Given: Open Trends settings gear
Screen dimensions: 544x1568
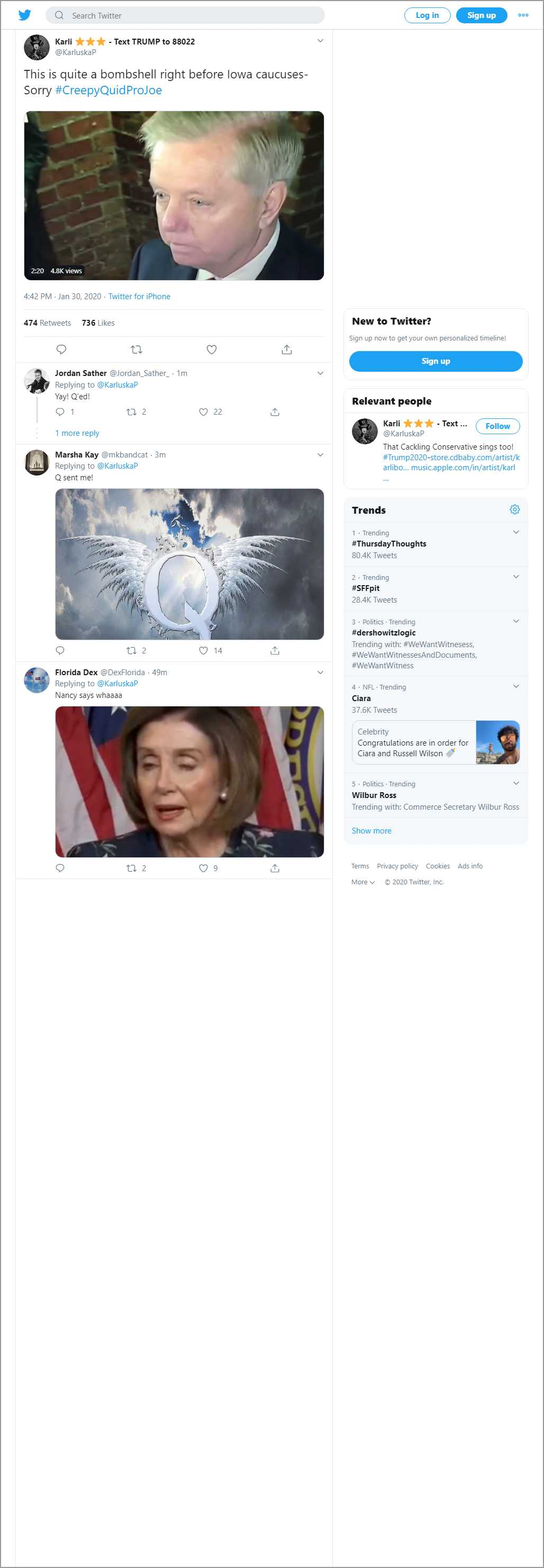Looking at the screenshot, I should click(514, 509).
